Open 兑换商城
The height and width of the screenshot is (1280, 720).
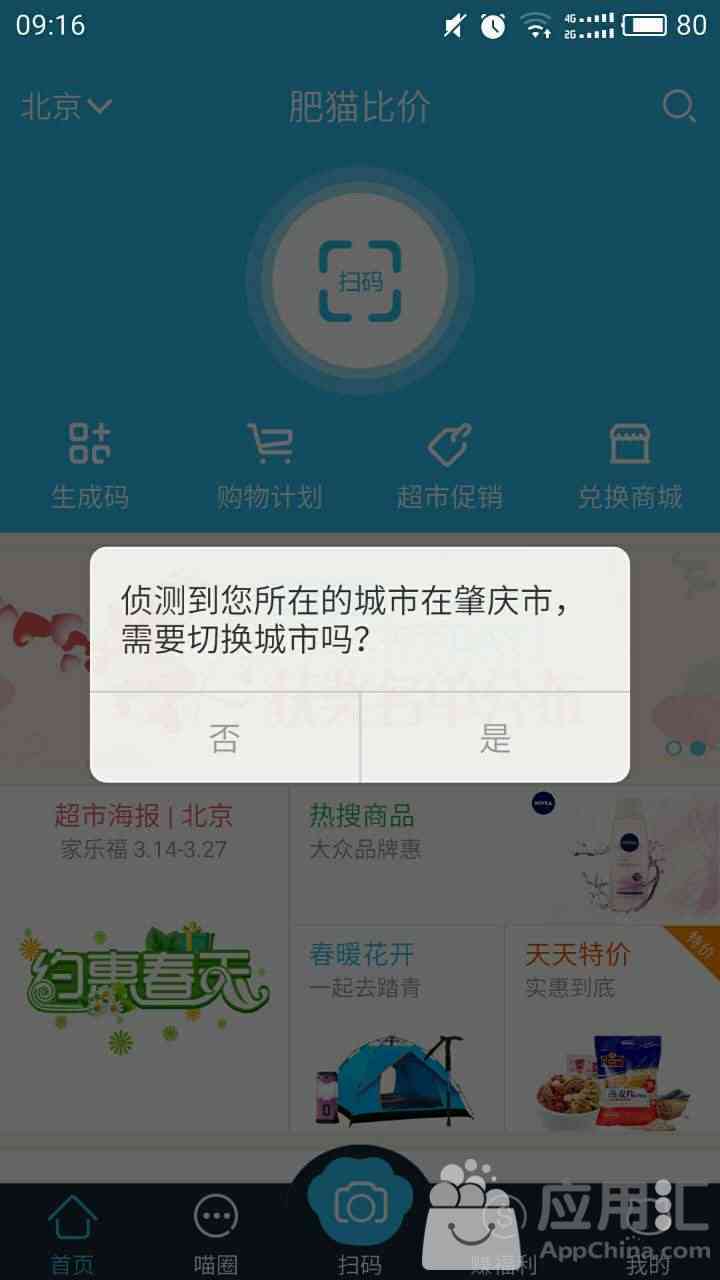(x=630, y=465)
